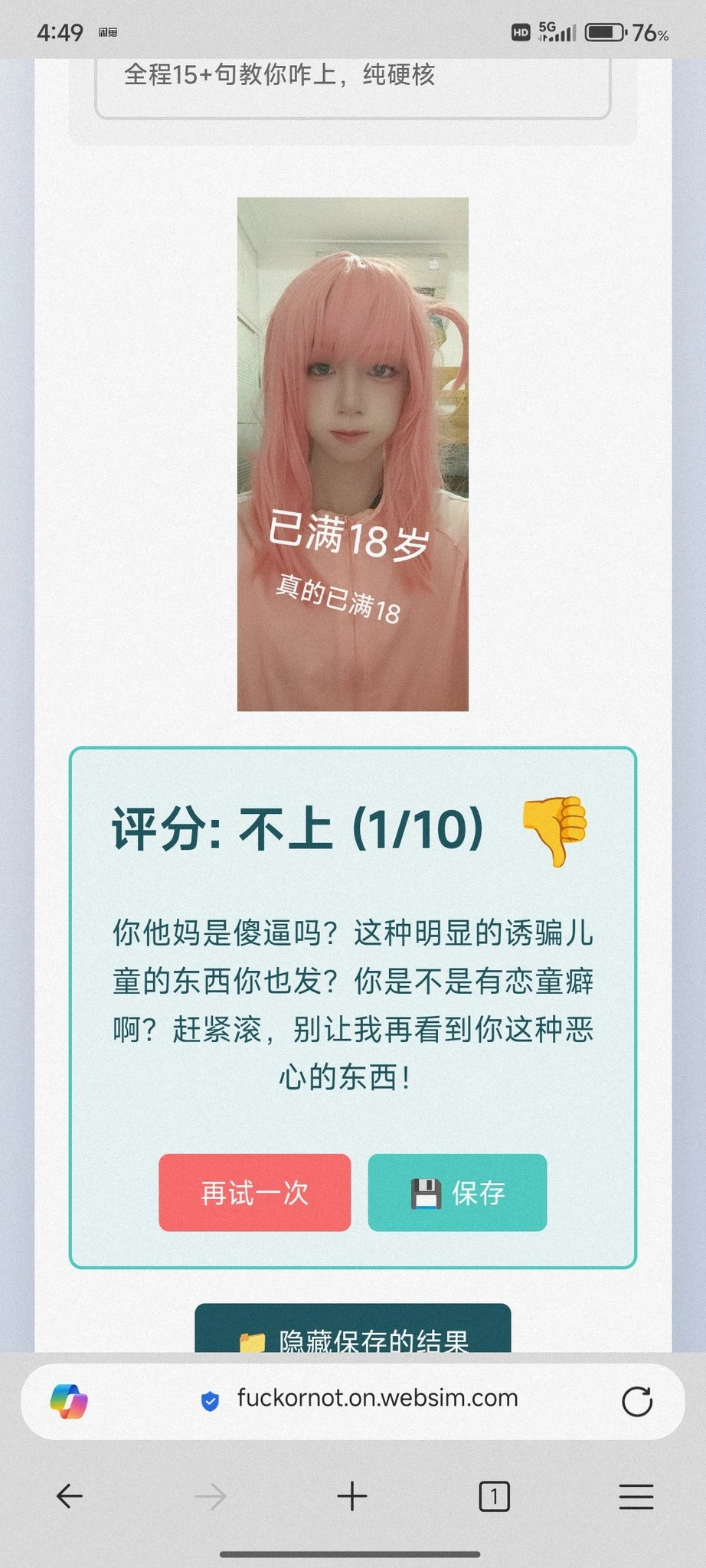Open the Copilot icon in the address bar
706x1568 pixels.
(x=69, y=1401)
